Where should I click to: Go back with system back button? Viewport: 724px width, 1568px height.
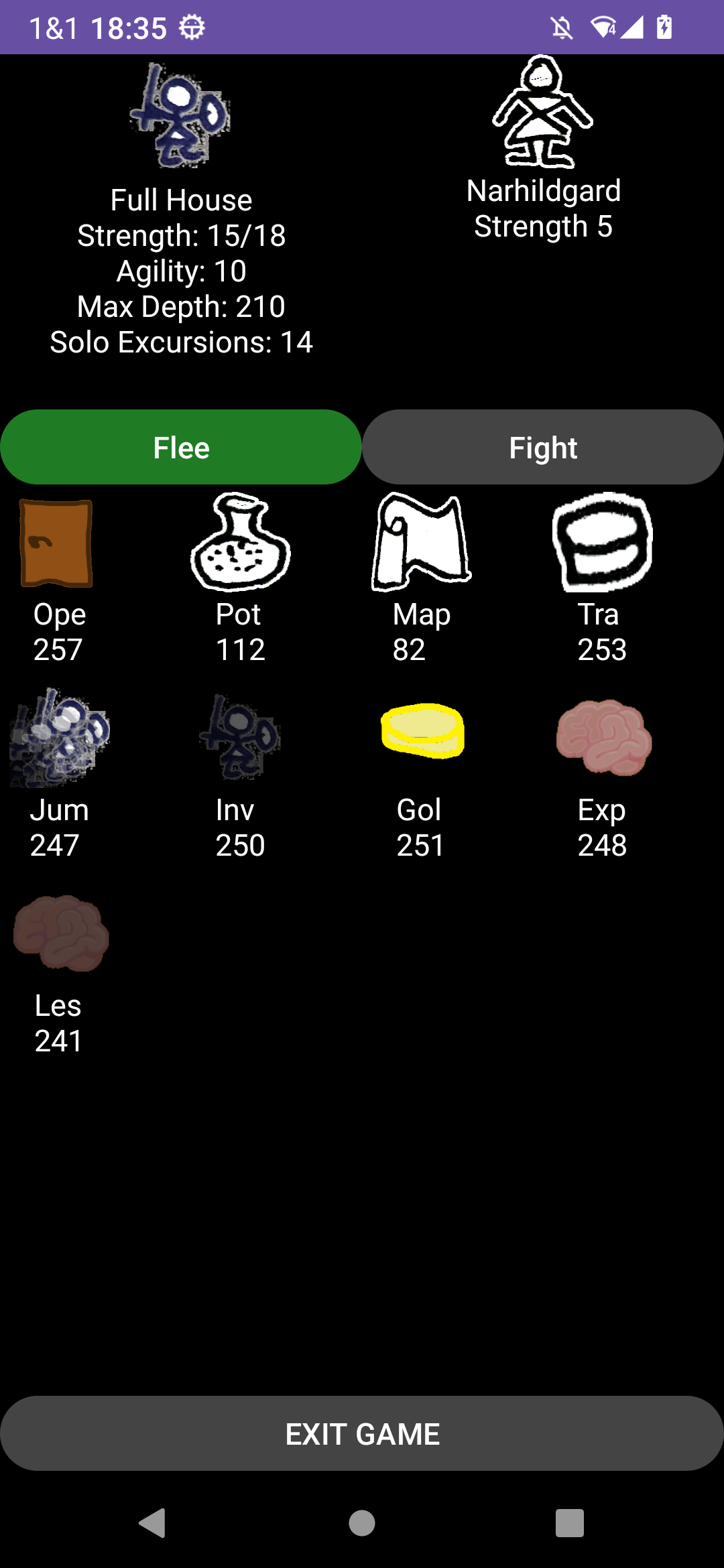(x=153, y=1523)
